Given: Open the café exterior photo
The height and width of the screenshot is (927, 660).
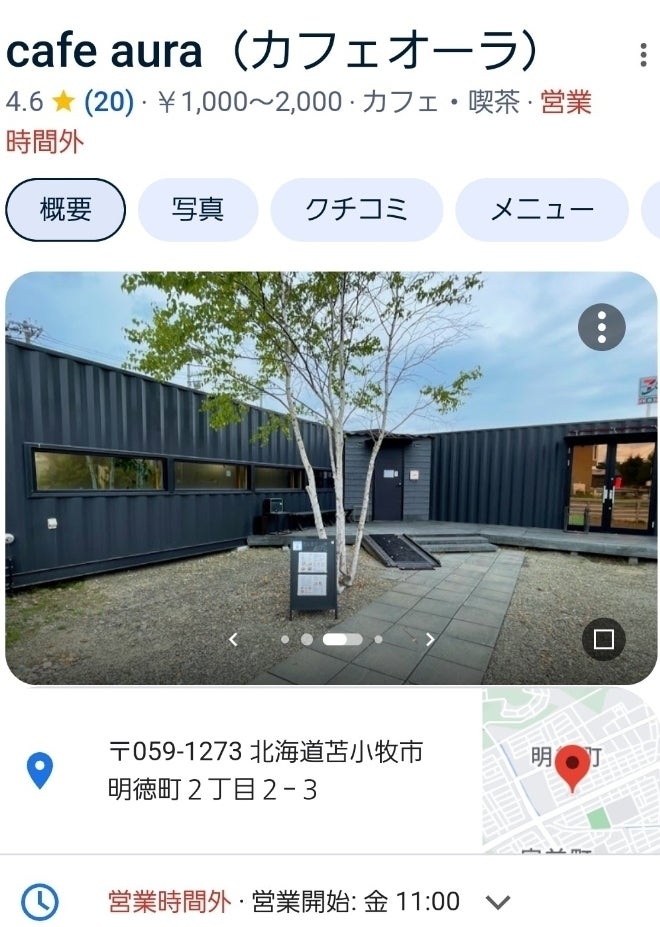Looking at the screenshot, I should 330,470.
